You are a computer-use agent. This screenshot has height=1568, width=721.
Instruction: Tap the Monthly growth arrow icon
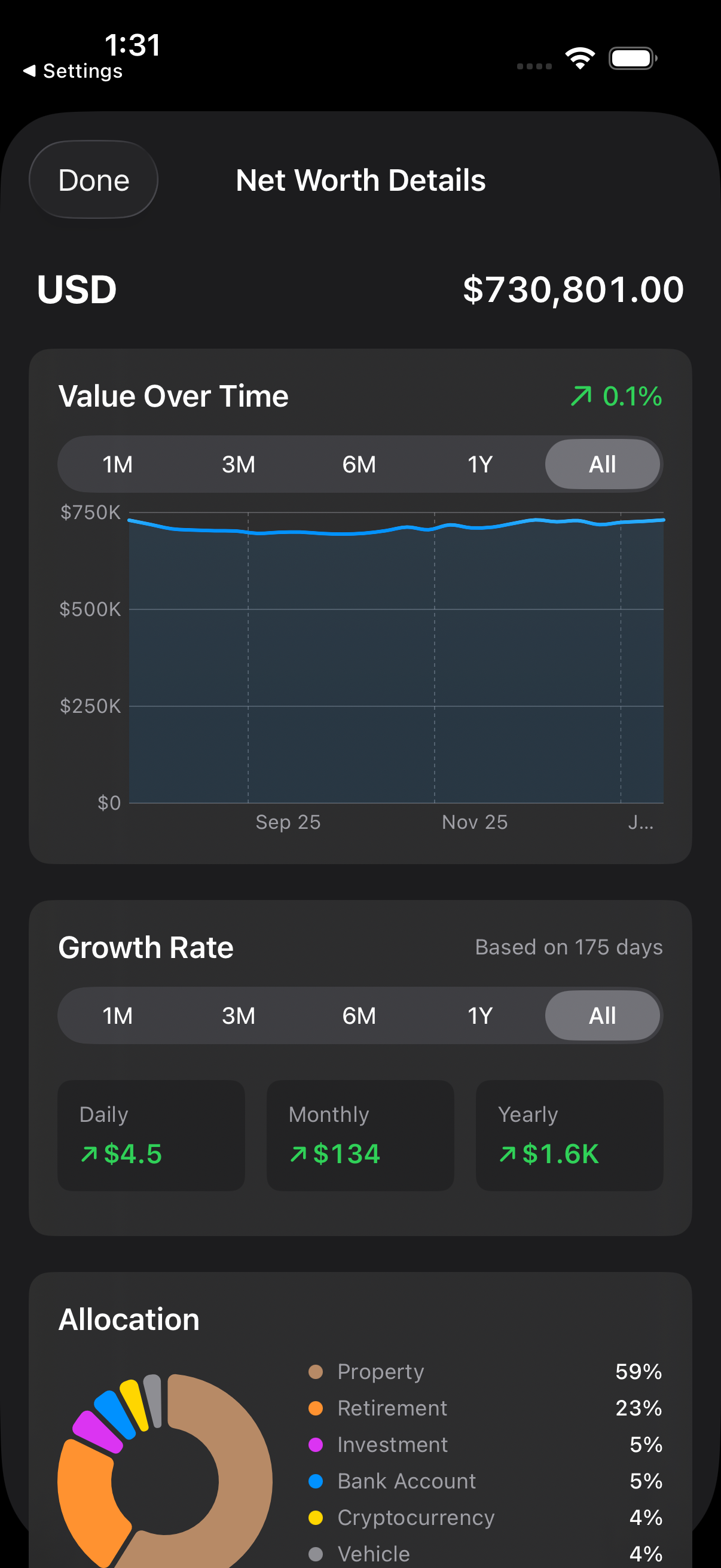298,1154
